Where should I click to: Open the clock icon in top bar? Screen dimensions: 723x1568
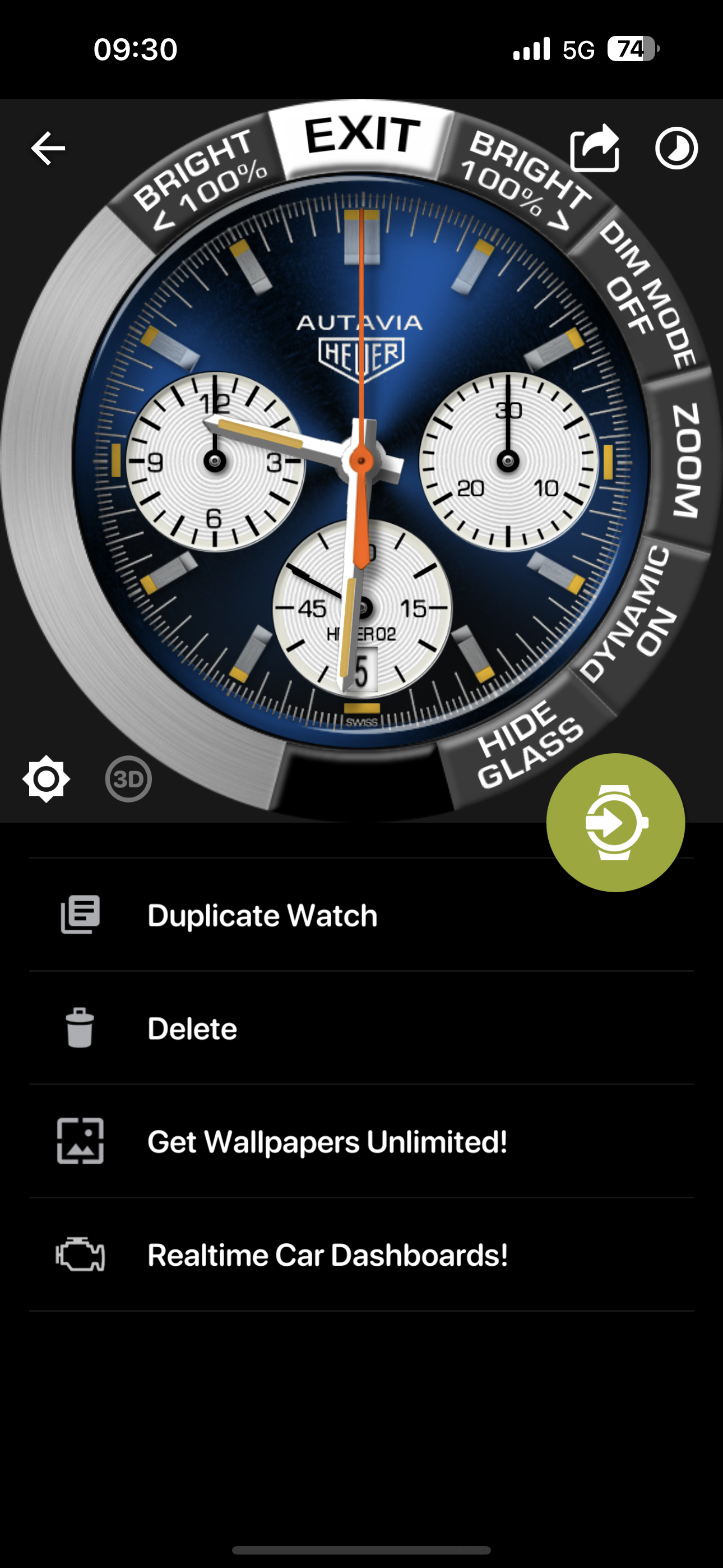676,148
